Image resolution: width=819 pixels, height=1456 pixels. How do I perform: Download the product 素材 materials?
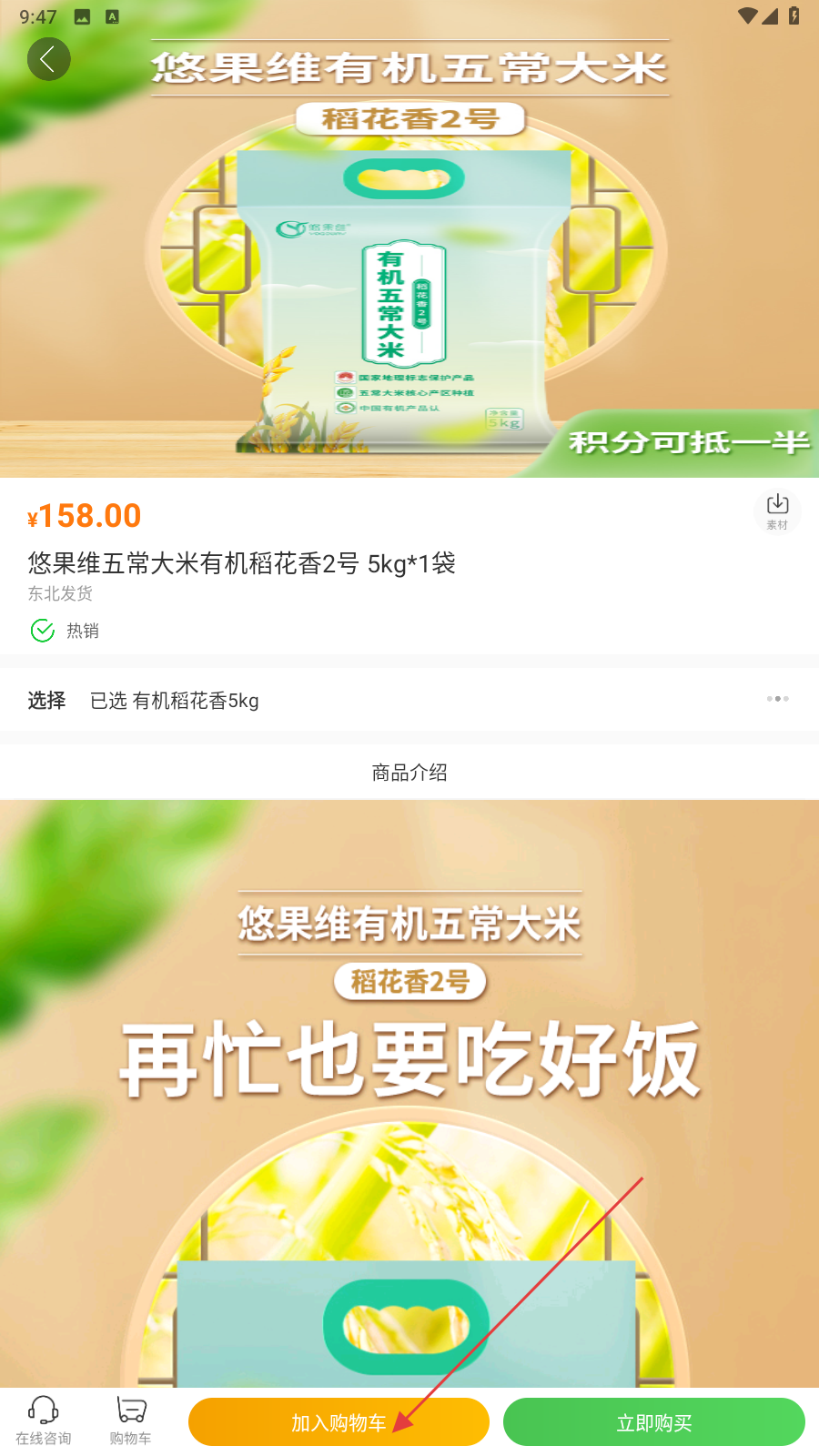tap(777, 511)
